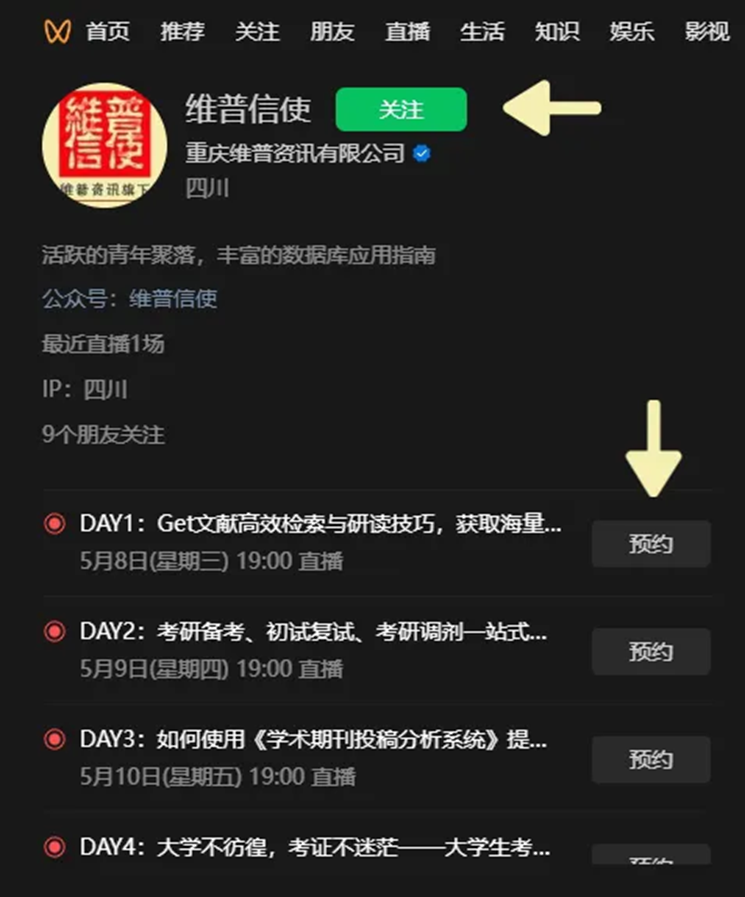This screenshot has height=897, width=745.
Task: Open the 娱乐 tab
Action: click(632, 31)
